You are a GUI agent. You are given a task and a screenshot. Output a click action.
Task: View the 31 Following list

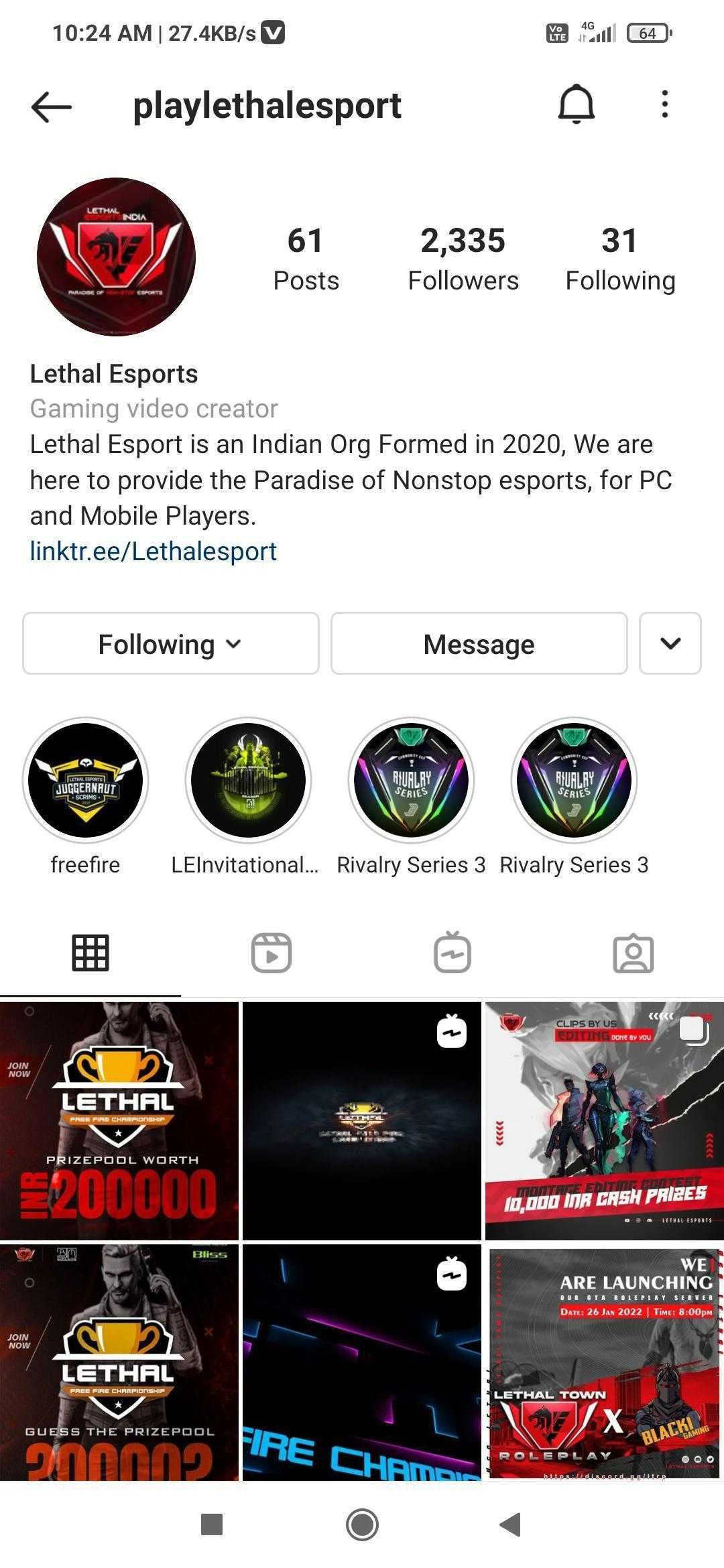coord(619,259)
